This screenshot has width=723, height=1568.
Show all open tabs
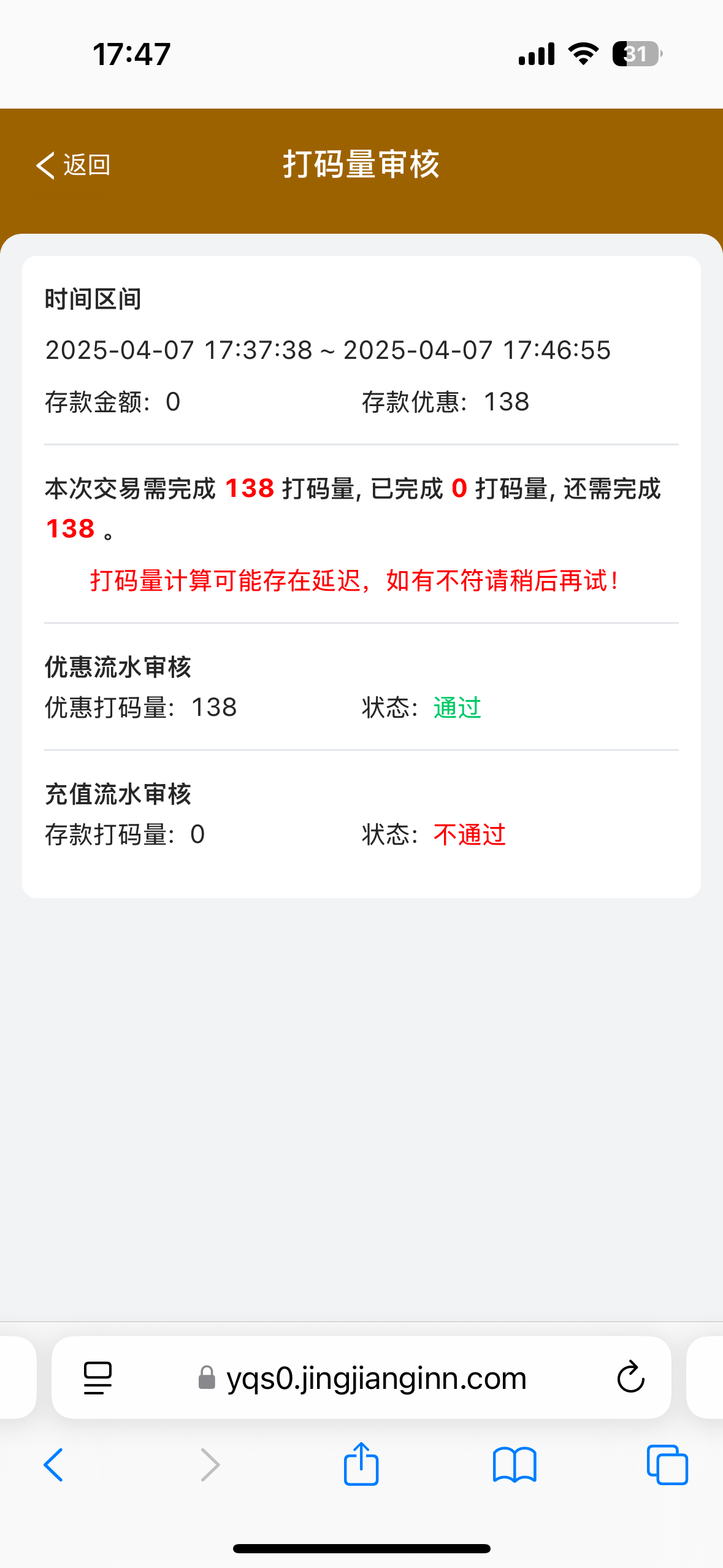point(667,1465)
